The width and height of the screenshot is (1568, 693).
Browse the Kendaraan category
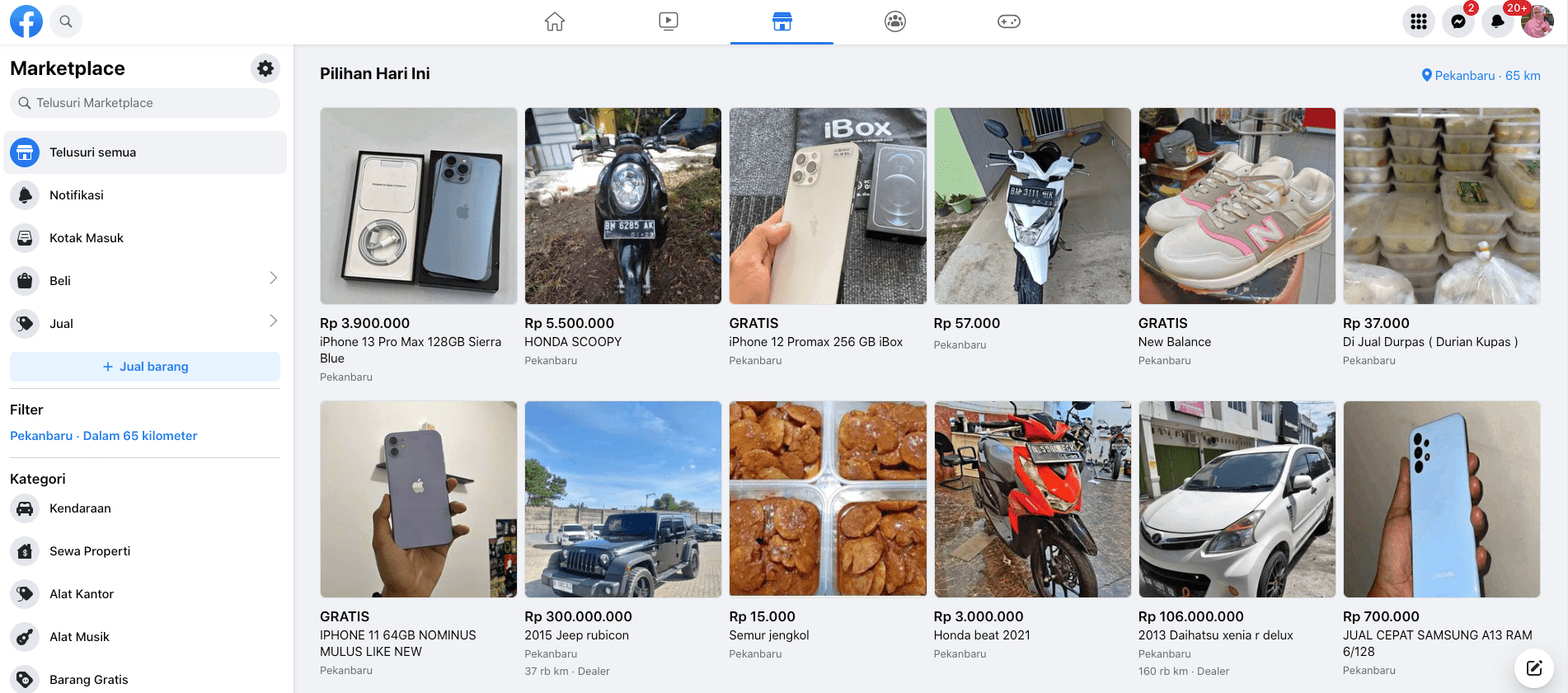80,508
